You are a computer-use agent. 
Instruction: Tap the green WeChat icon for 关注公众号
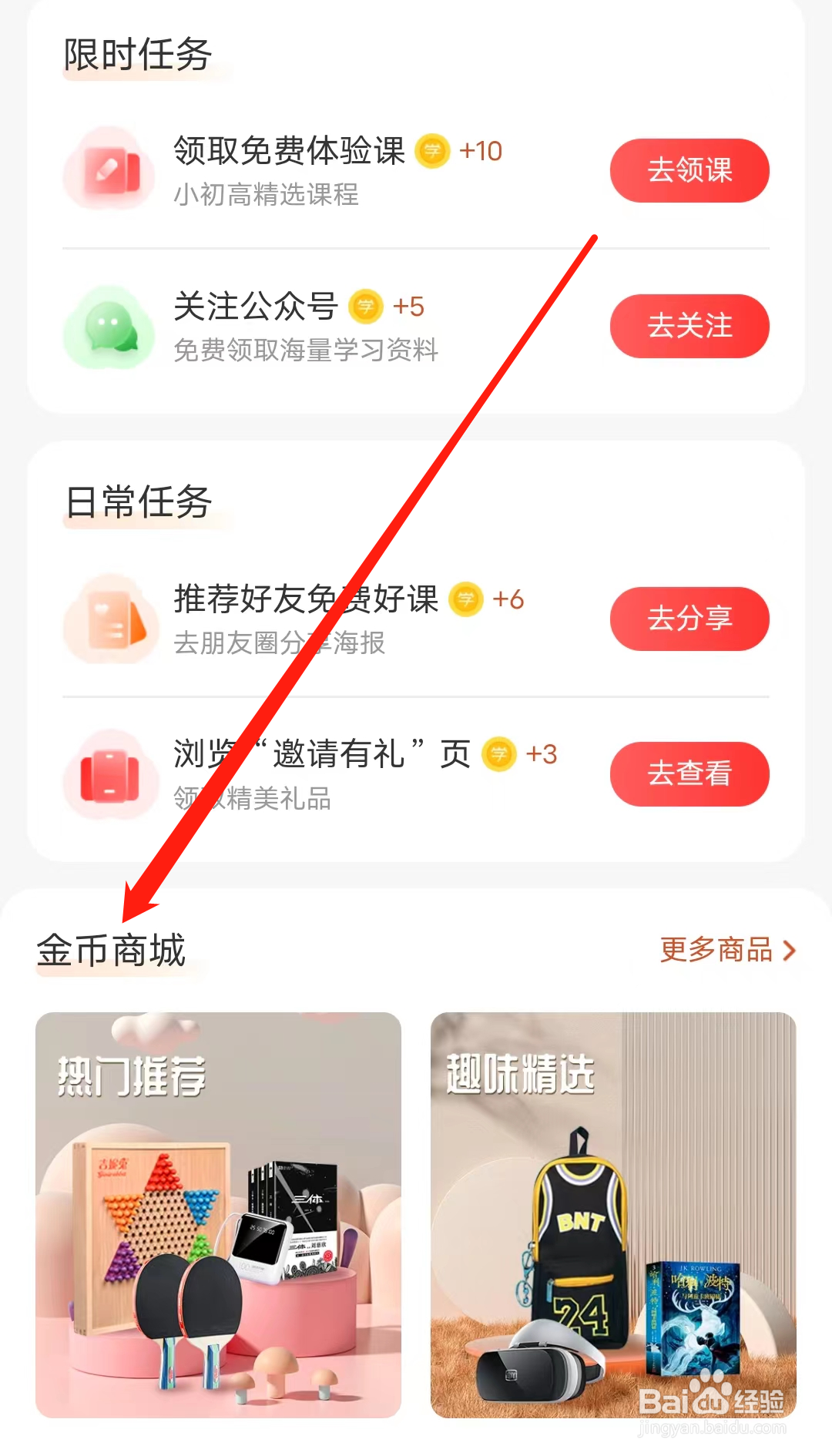(x=109, y=326)
